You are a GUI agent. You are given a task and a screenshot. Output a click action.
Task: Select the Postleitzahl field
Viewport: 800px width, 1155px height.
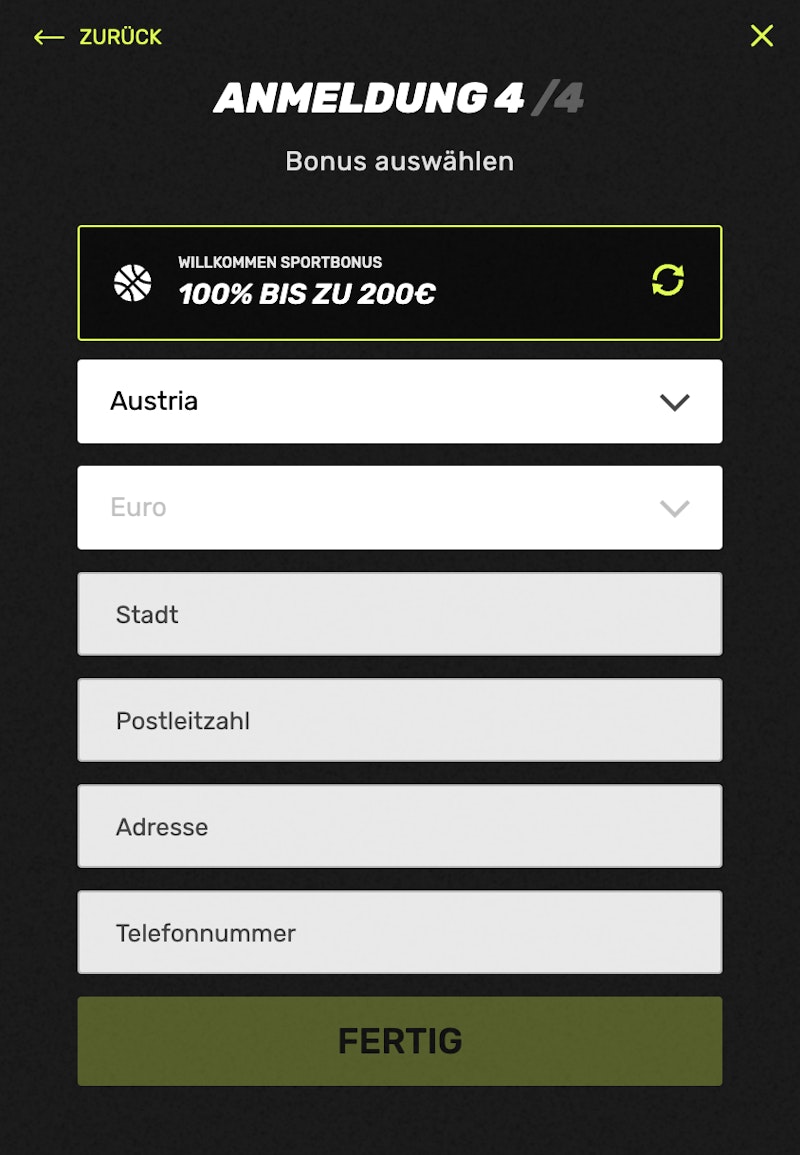[x=400, y=720]
